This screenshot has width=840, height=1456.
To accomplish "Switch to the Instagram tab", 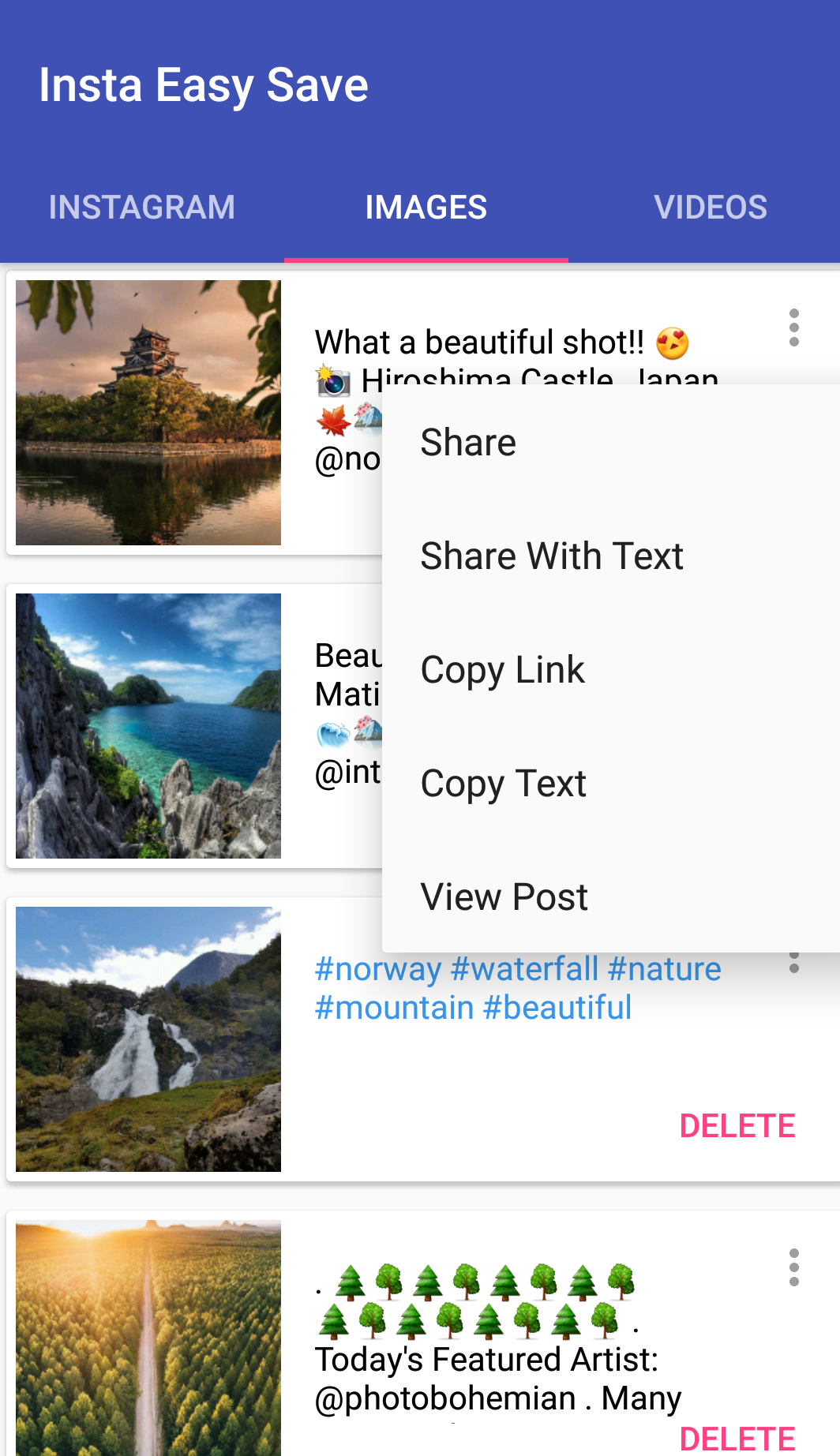I will point(142,208).
